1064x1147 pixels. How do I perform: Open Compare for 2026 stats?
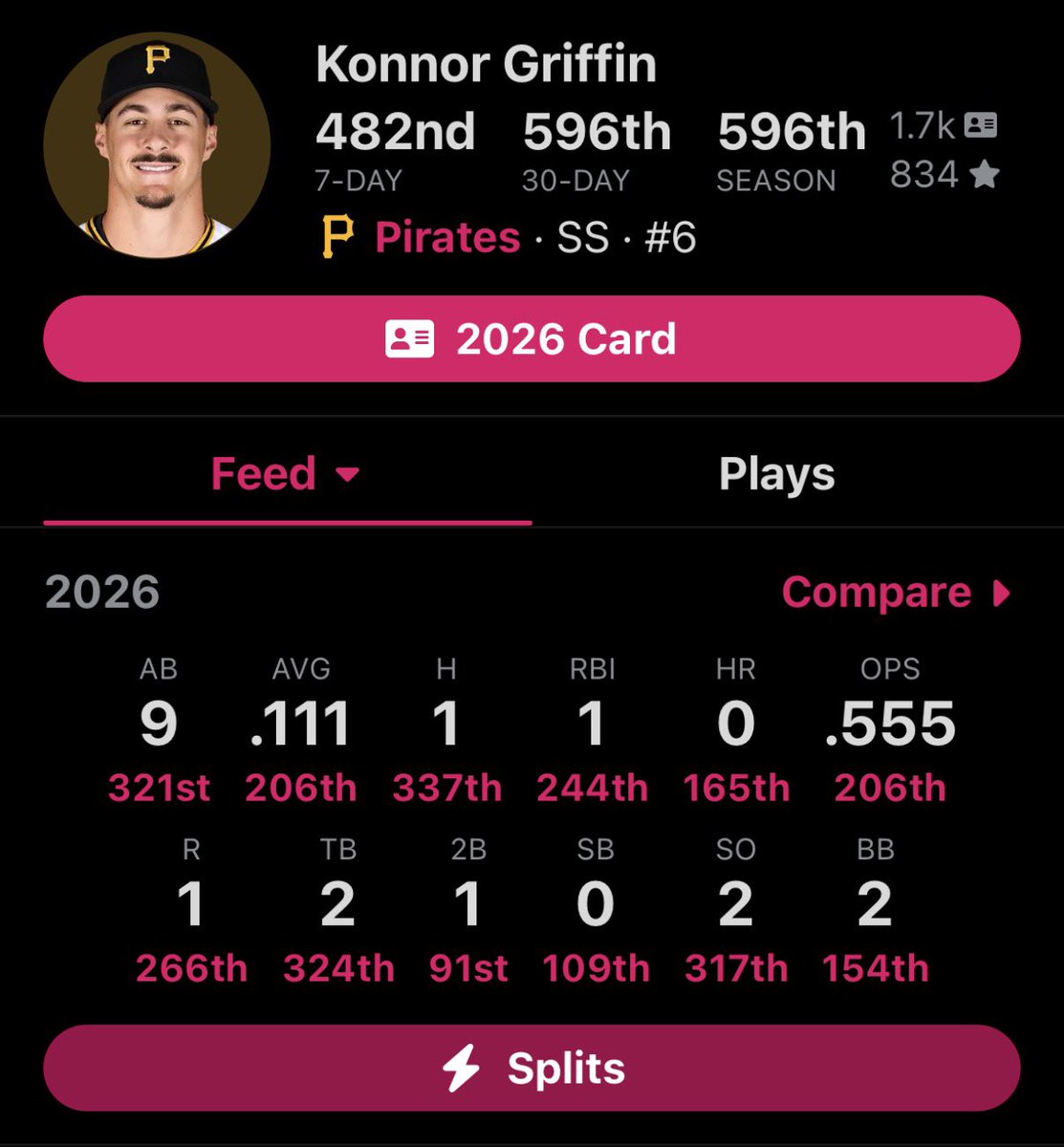pyautogui.click(x=896, y=593)
